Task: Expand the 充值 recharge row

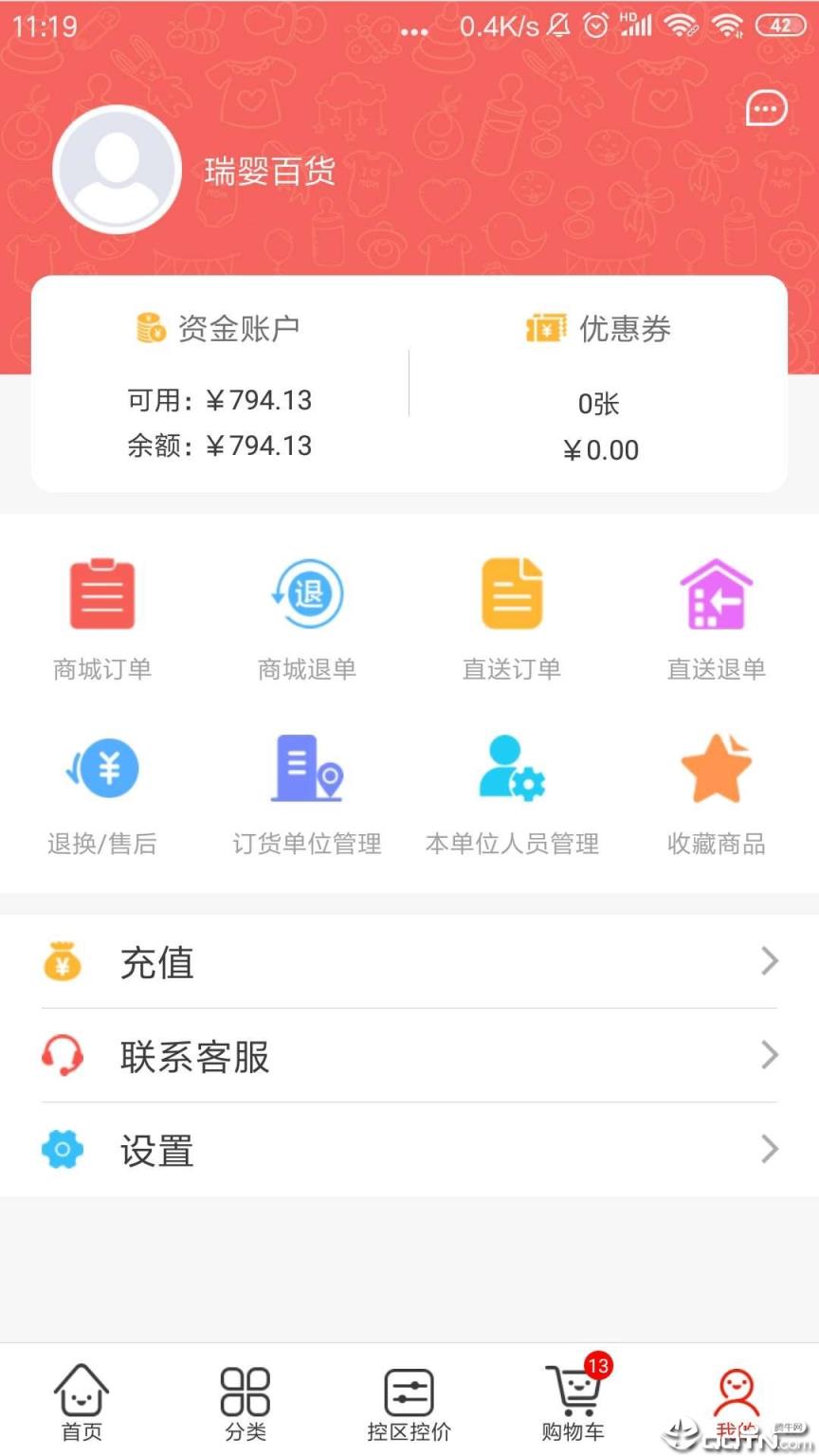Action: (409, 962)
